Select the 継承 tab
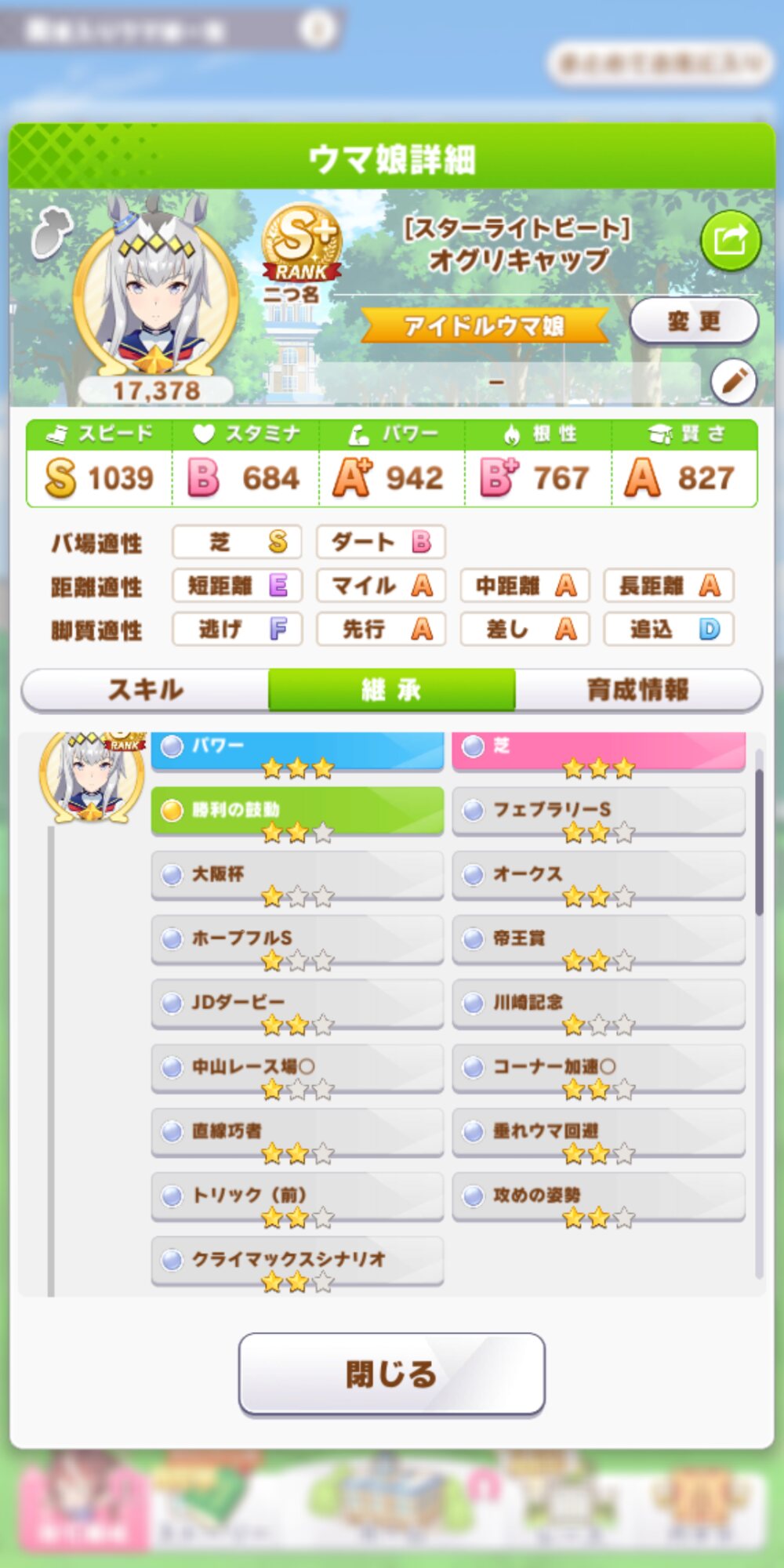The image size is (784, 1568). pyautogui.click(x=392, y=690)
